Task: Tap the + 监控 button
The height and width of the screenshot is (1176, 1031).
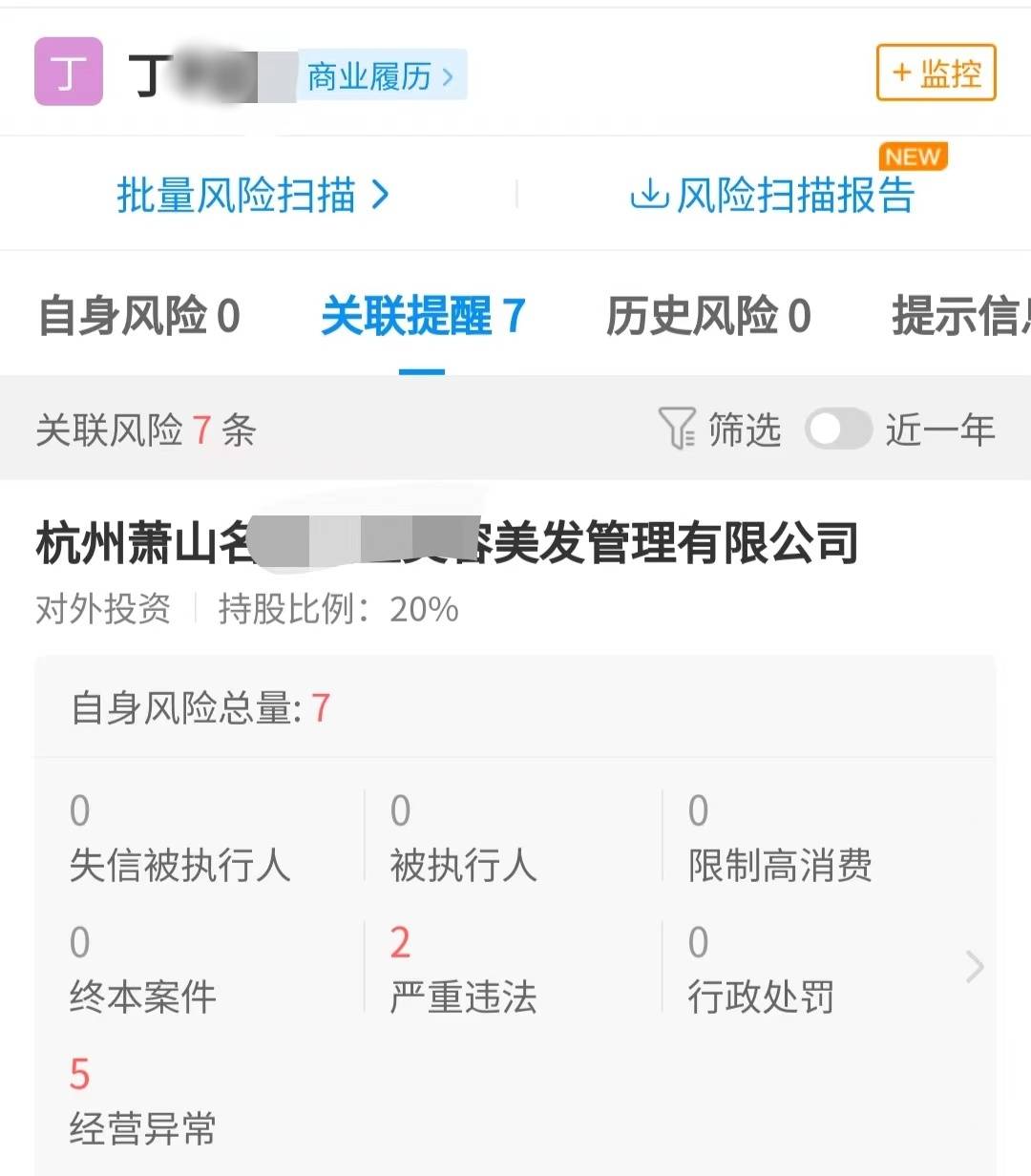Action: click(936, 73)
